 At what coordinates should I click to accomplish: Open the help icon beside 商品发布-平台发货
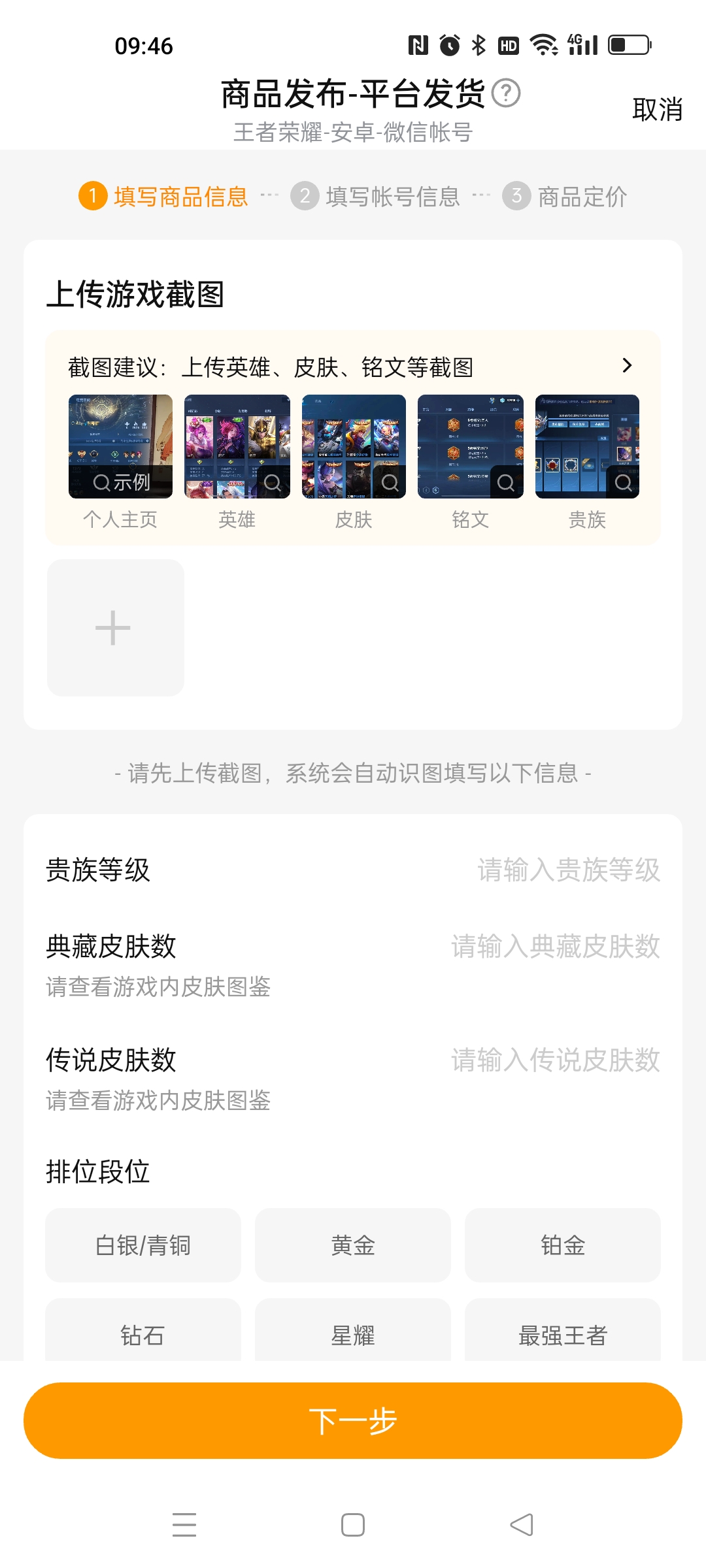pos(506,93)
